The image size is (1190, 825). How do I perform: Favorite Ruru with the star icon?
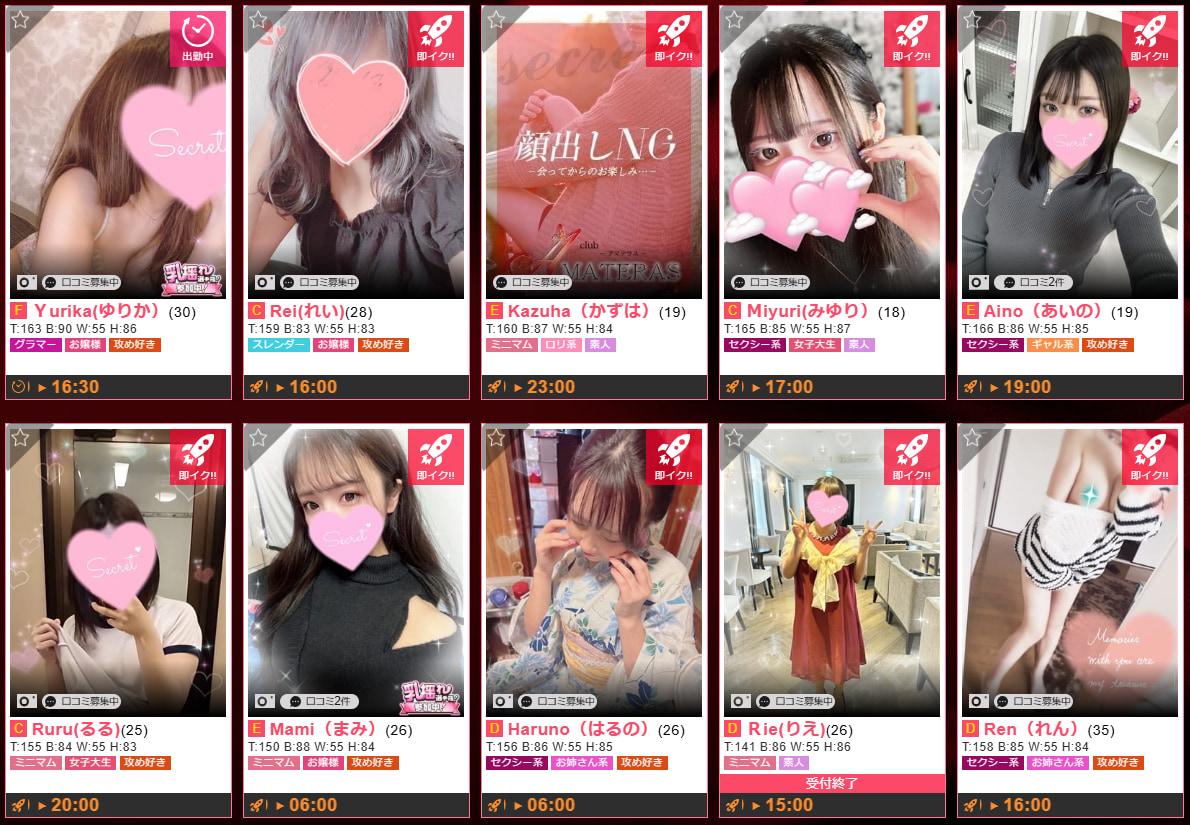20,438
